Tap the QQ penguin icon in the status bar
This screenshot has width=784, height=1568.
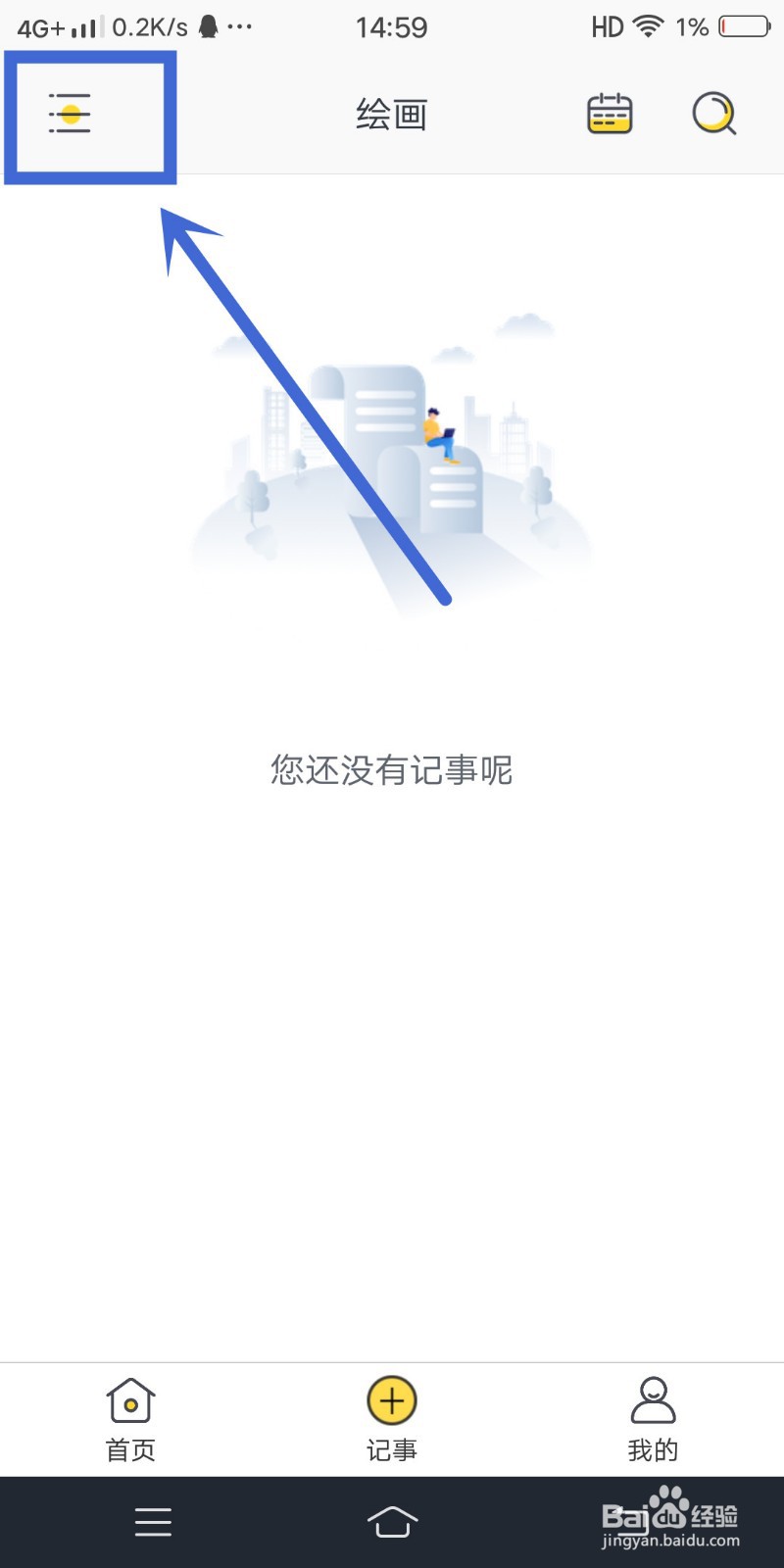pos(207,26)
